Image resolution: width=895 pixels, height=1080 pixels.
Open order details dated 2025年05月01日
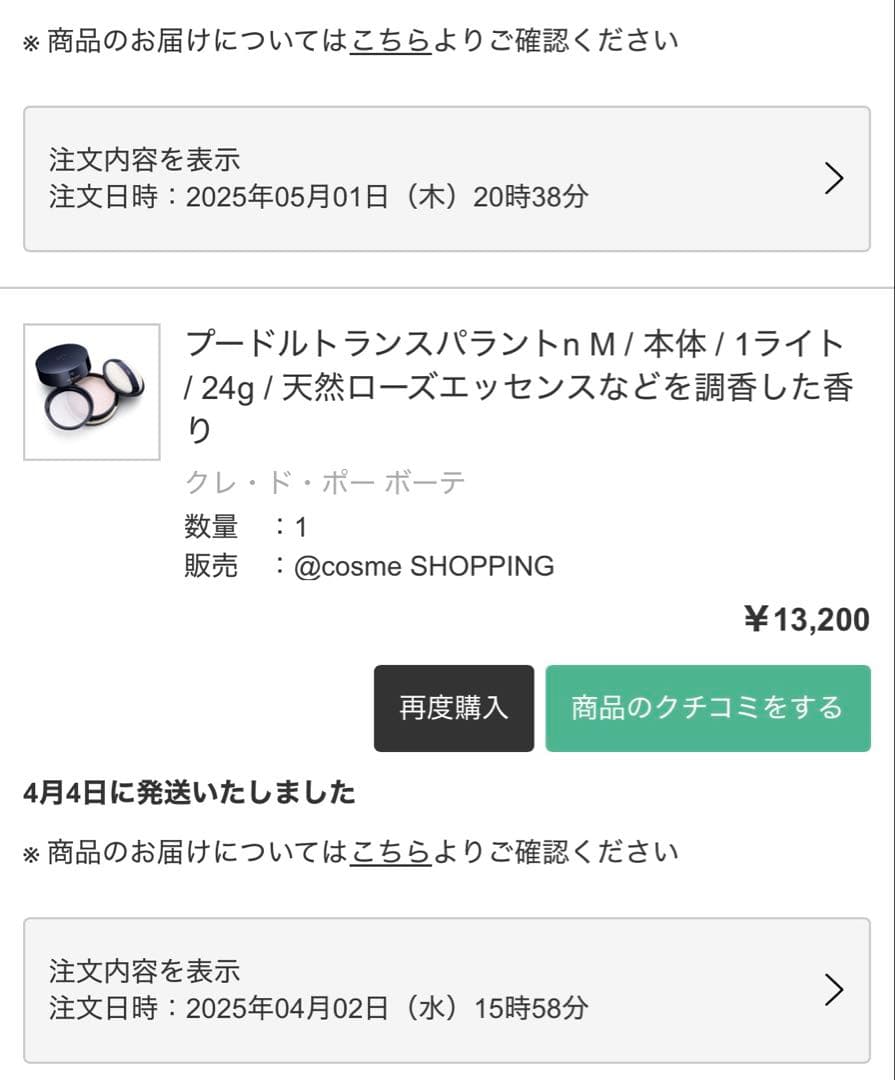(446, 179)
